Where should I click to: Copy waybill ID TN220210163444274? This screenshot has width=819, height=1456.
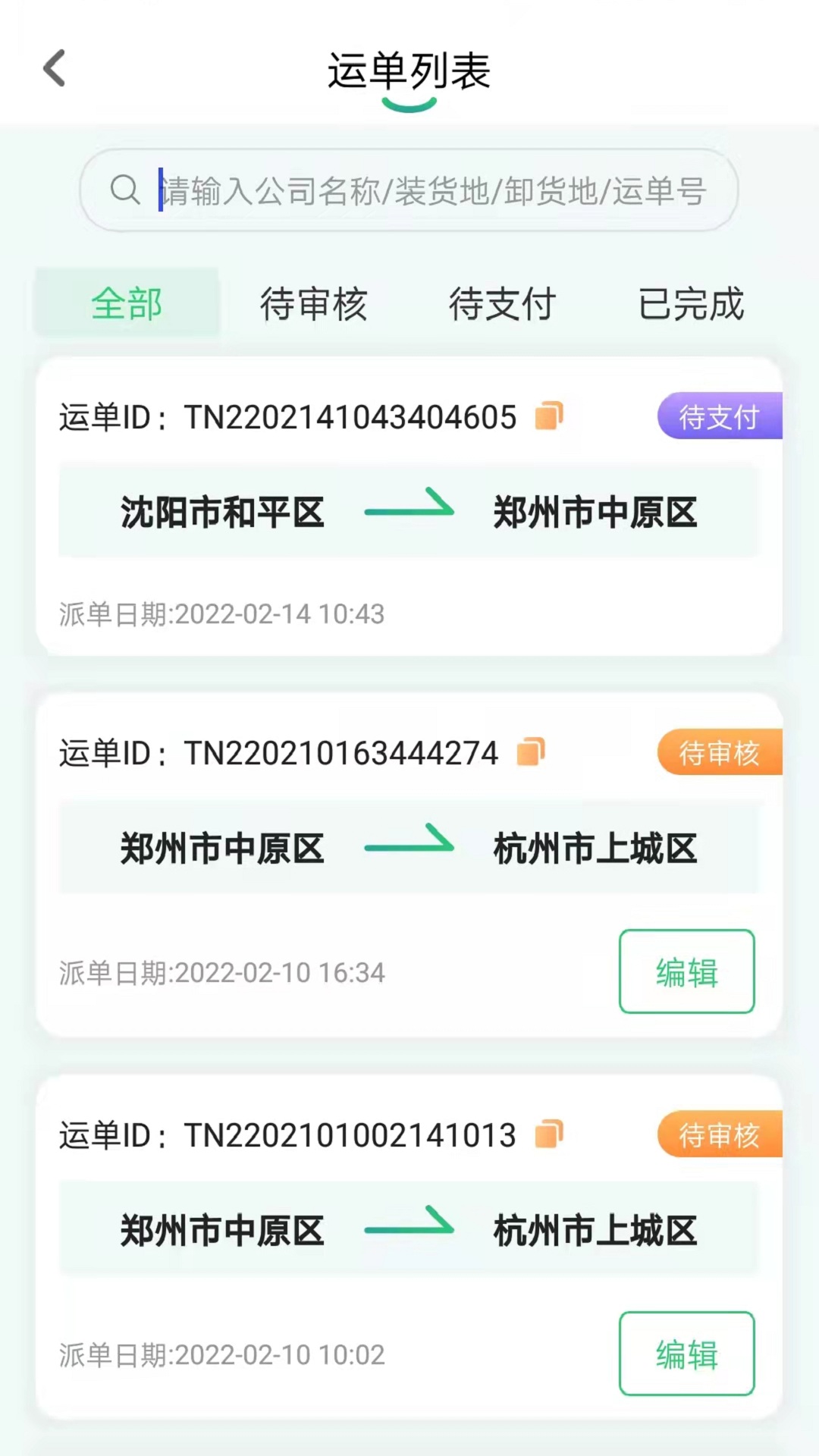[x=531, y=752]
